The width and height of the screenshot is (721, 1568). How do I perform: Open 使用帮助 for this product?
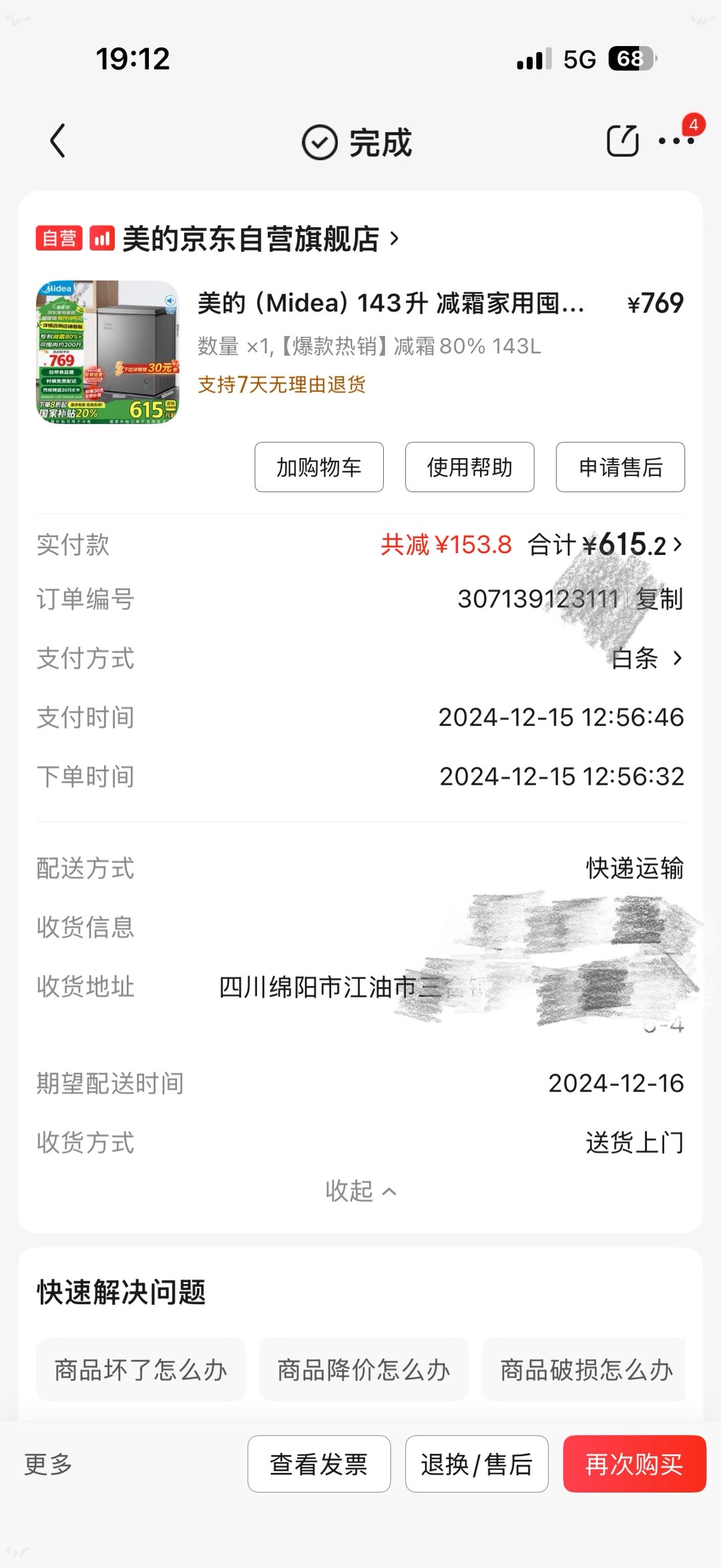click(x=469, y=467)
